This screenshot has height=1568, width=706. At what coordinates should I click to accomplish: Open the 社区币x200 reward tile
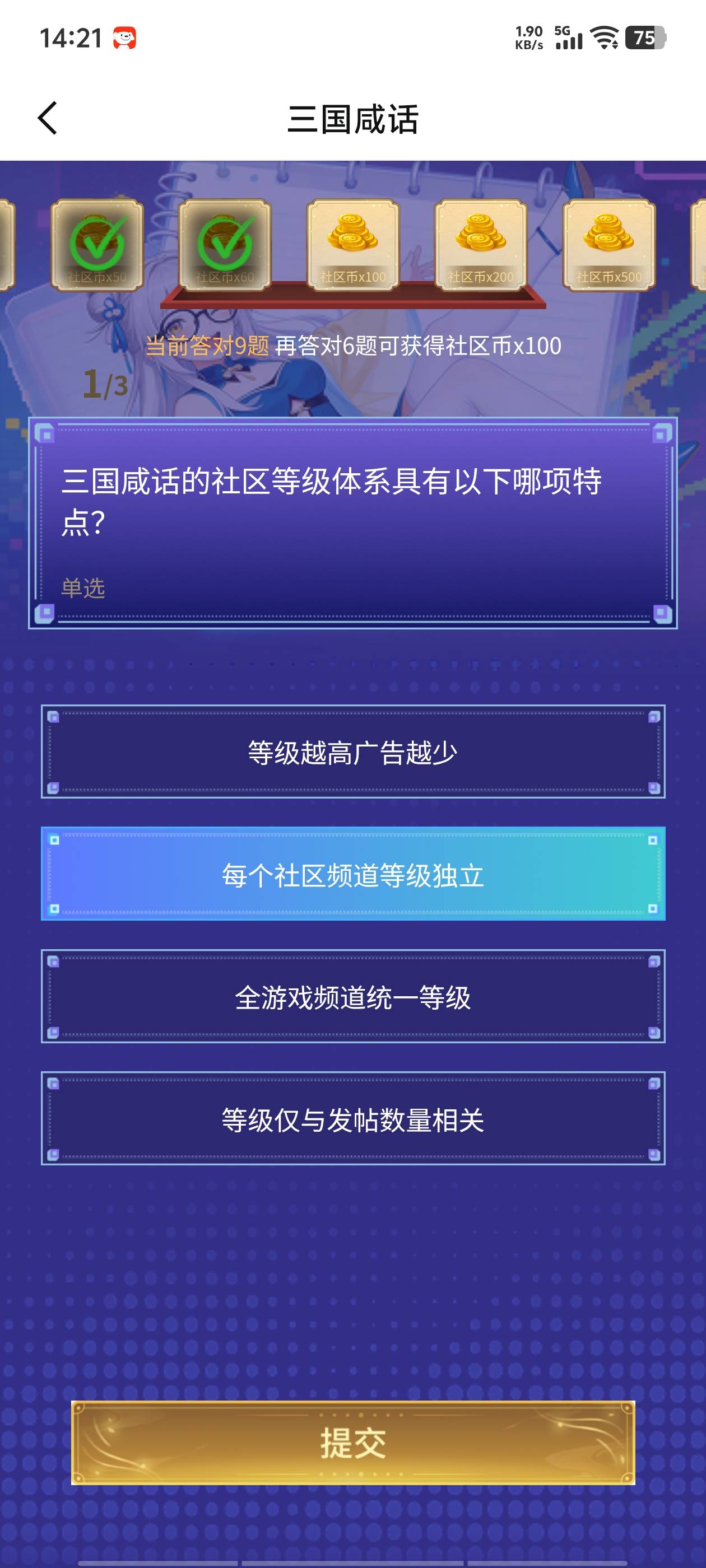pyautogui.click(x=481, y=245)
